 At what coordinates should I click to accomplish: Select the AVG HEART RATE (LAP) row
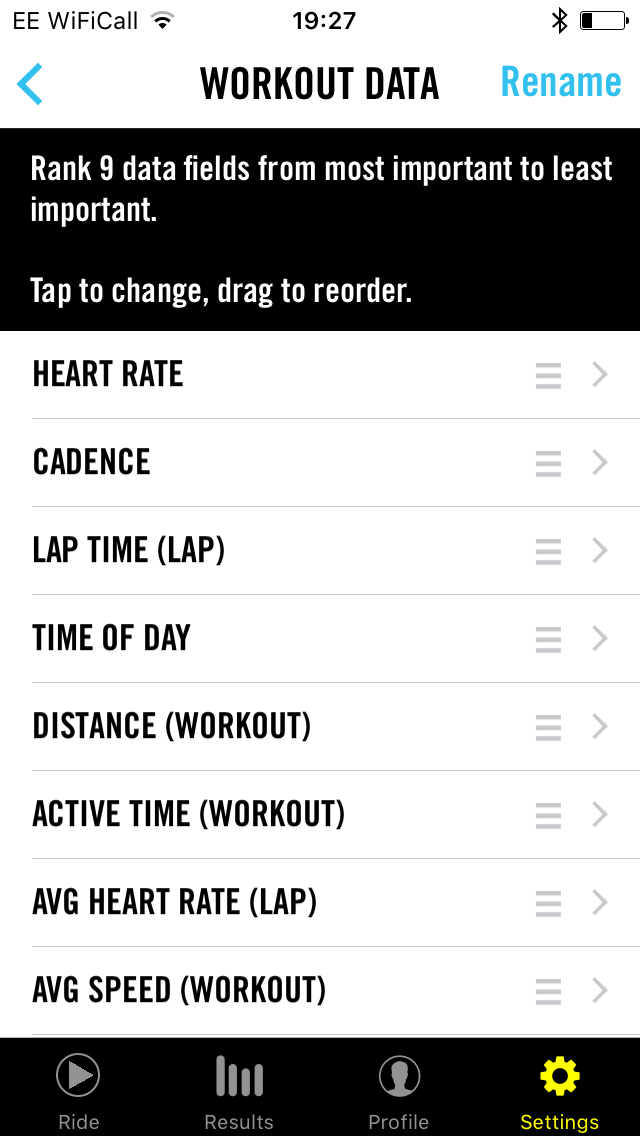click(280, 903)
